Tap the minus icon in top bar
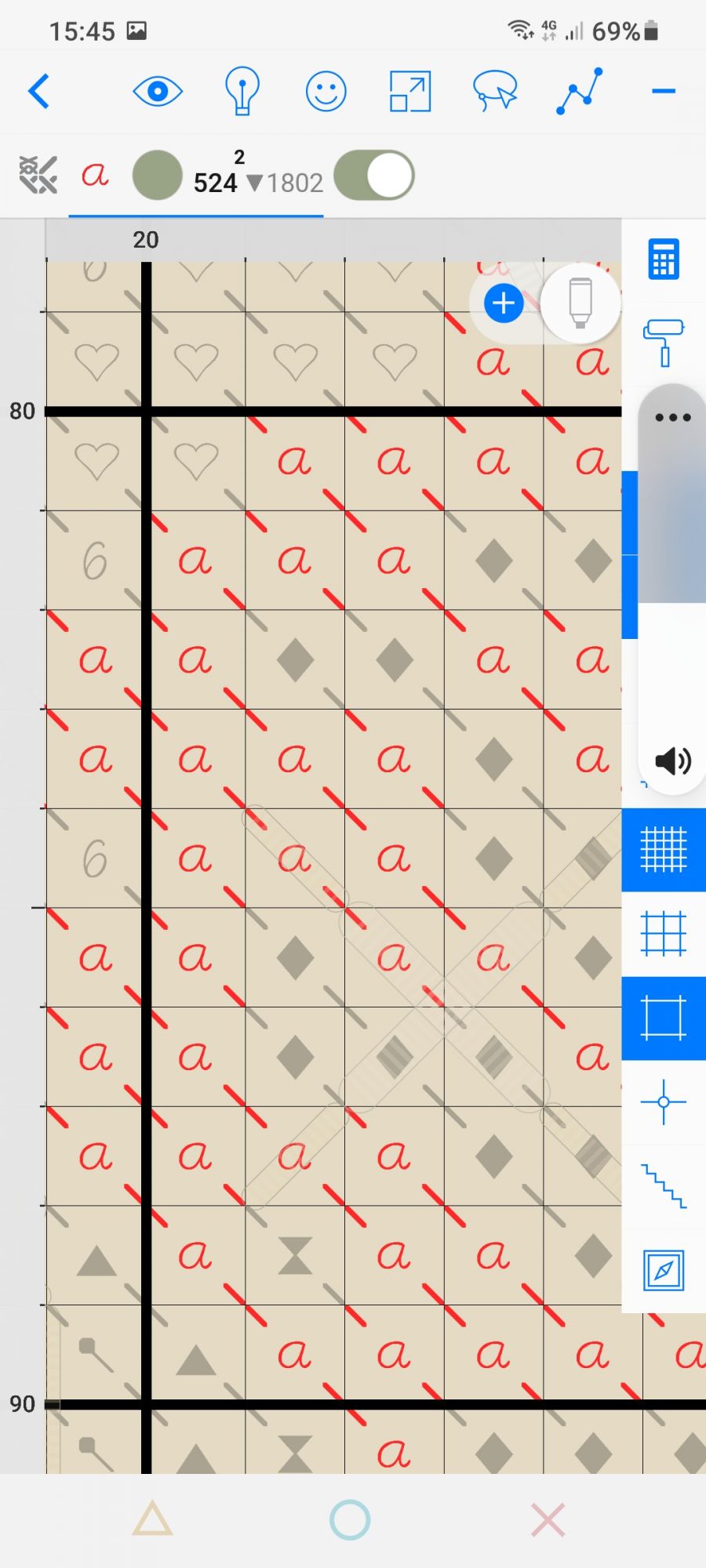This screenshot has height=1568, width=706. coord(664,91)
